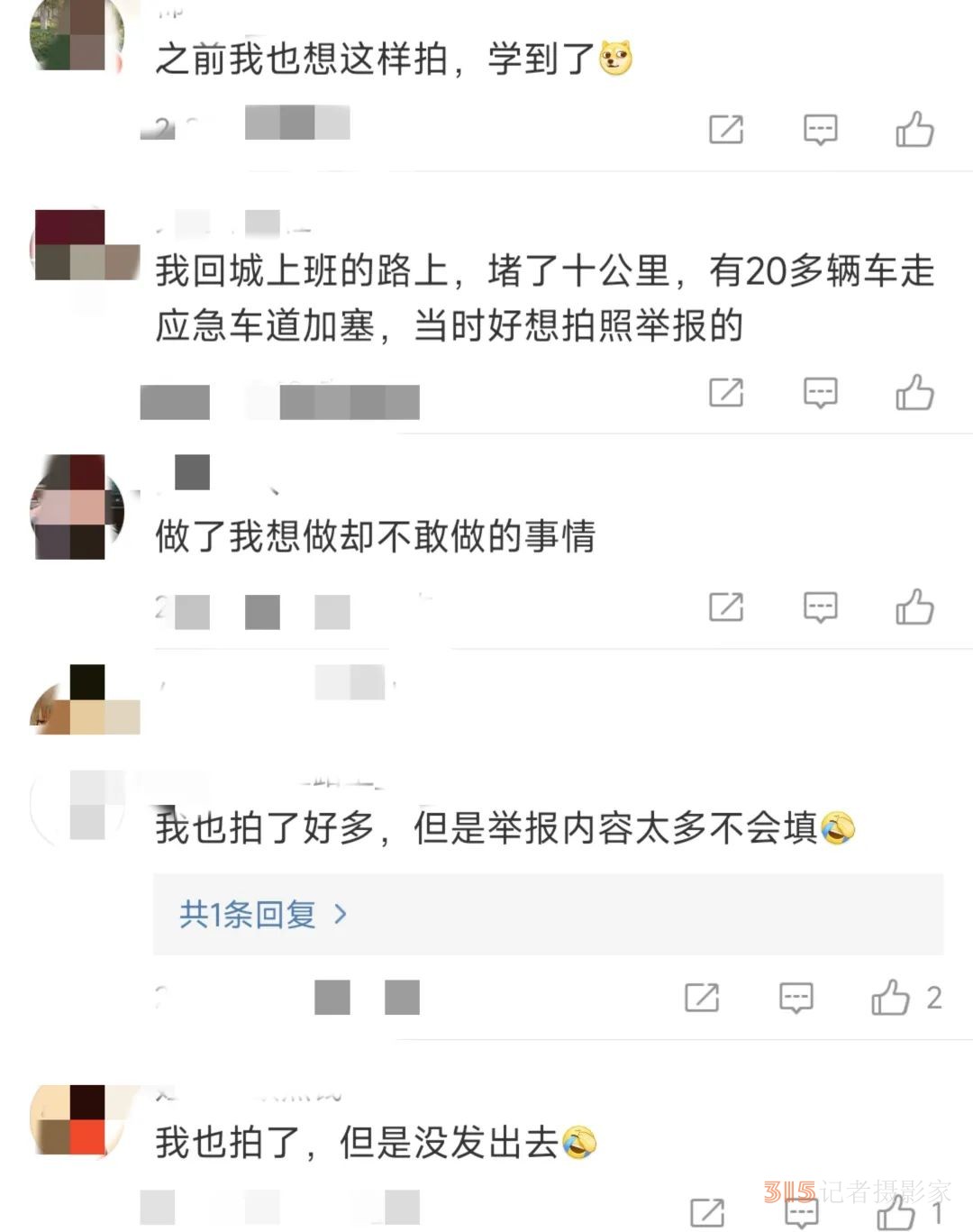
Task: Like the comment "之前我也想这样拍，学到了"
Action: 914,130
